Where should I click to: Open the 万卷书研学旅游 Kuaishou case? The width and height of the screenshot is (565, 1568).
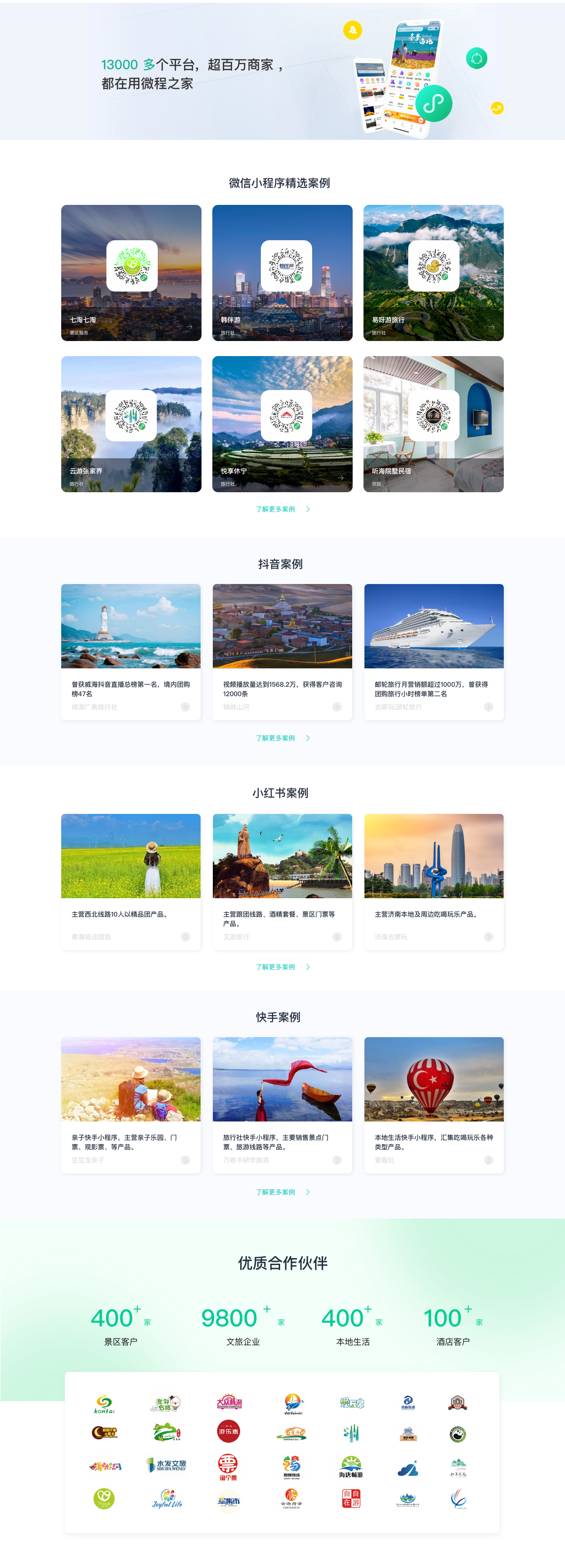coord(282,1104)
